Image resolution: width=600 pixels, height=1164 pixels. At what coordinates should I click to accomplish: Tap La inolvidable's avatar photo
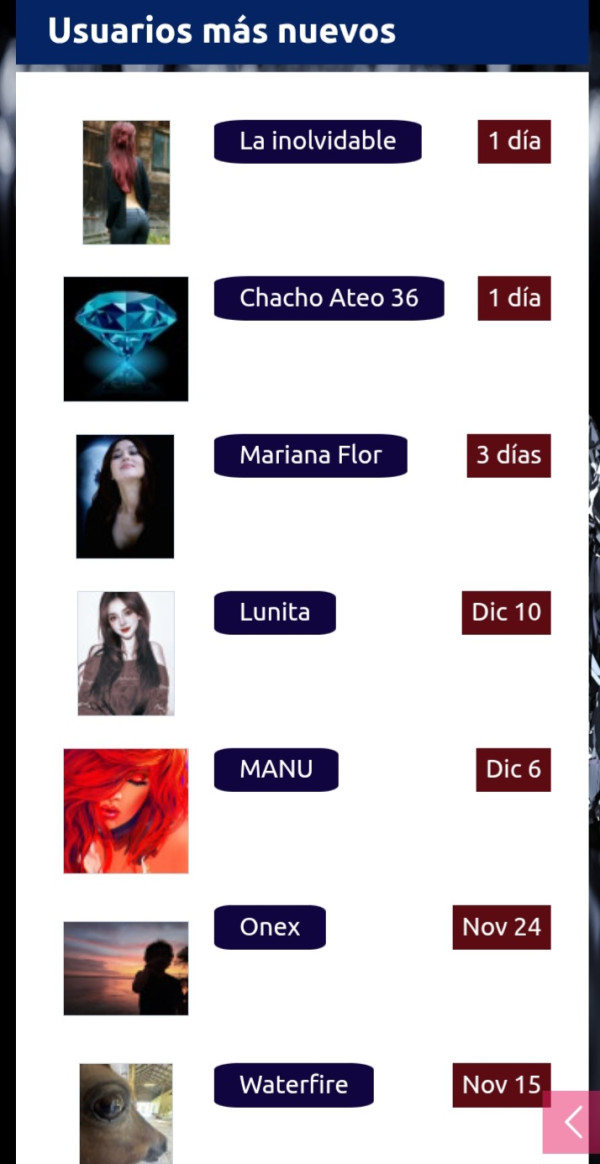tap(126, 182)
